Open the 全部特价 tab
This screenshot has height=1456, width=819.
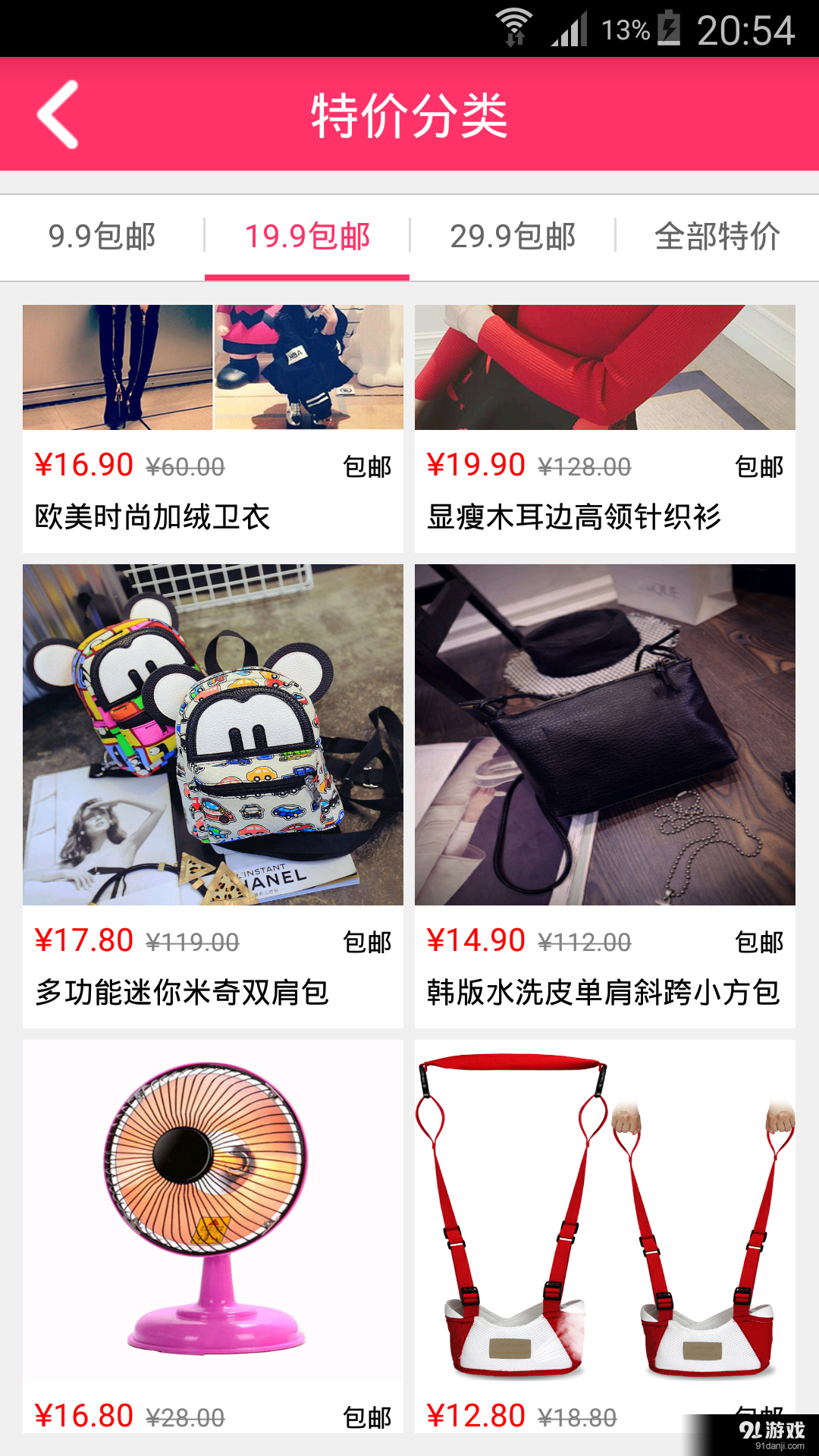(717, 237)
